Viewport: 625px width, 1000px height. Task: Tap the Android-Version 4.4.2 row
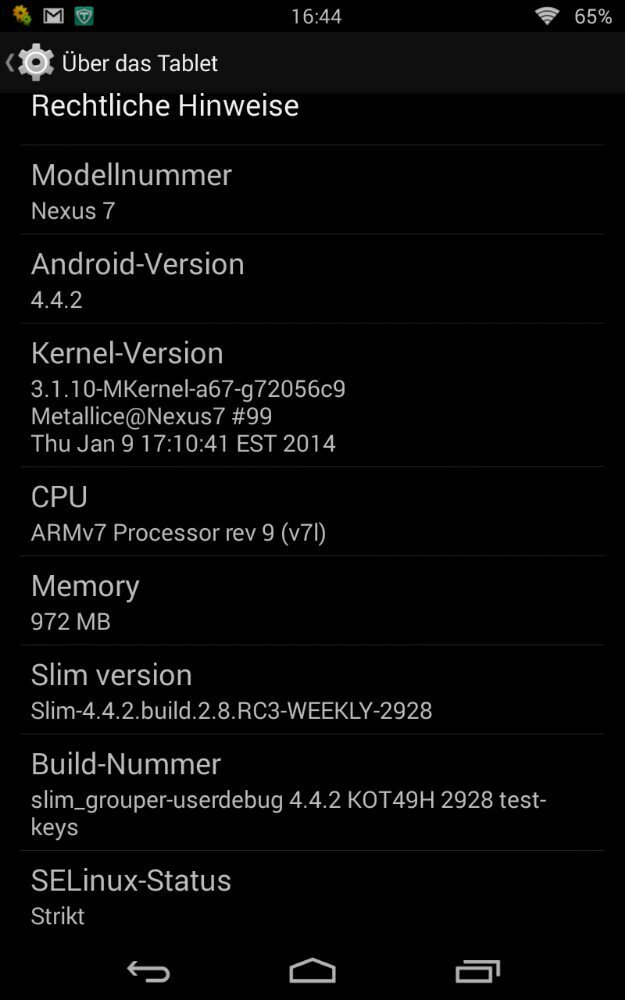[312, 279]
